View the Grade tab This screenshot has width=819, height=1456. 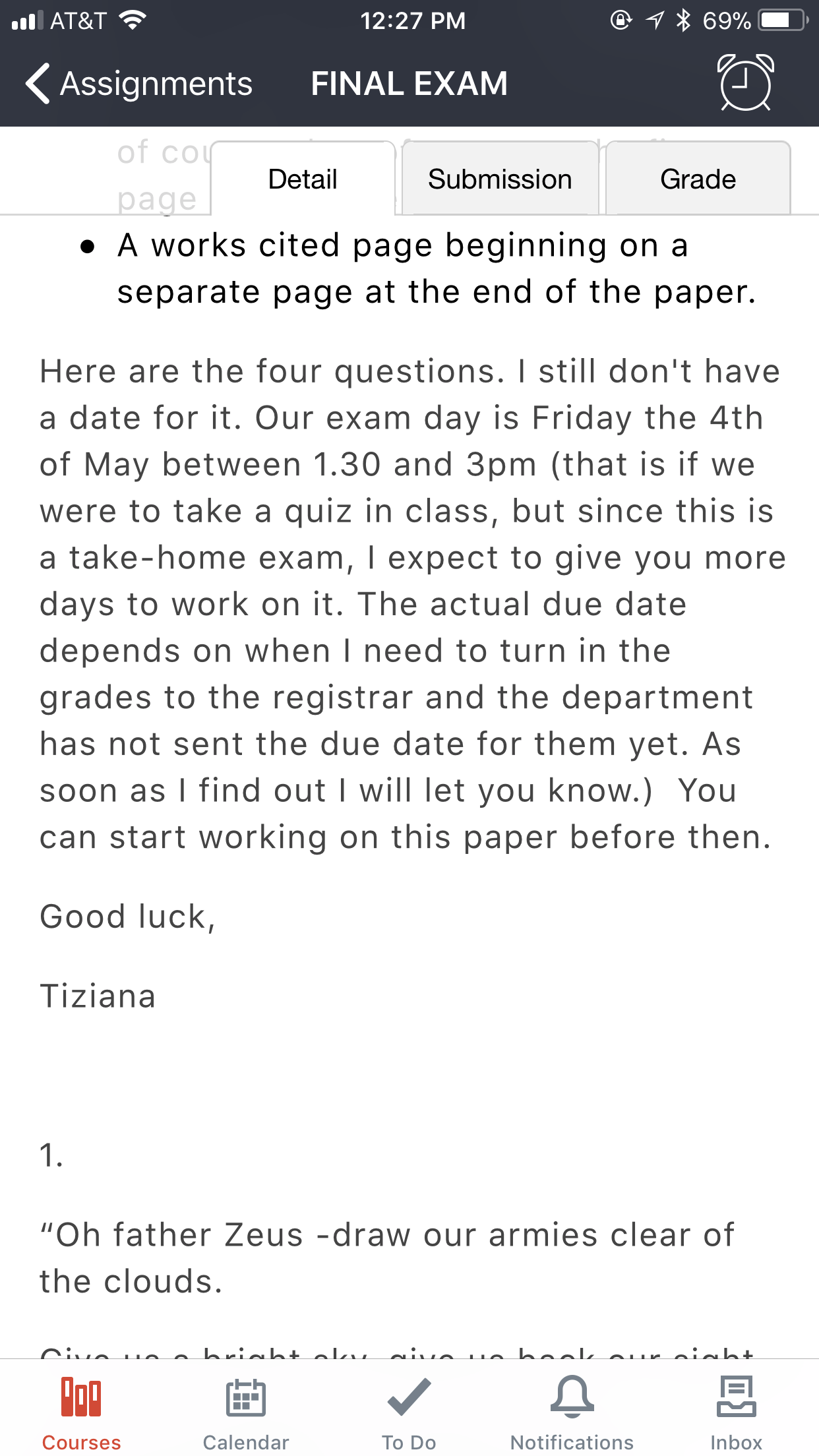(698, 179)
